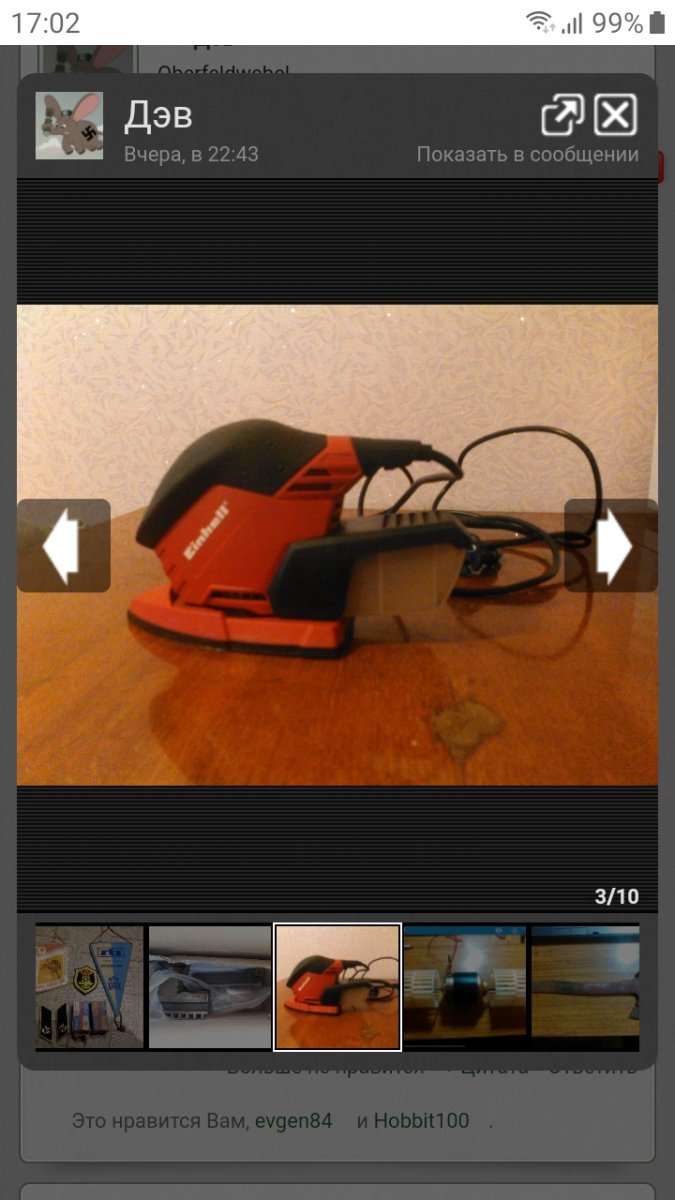Select the pennants and badges thumbnail

pyautogui.click(x=90, y=987)
